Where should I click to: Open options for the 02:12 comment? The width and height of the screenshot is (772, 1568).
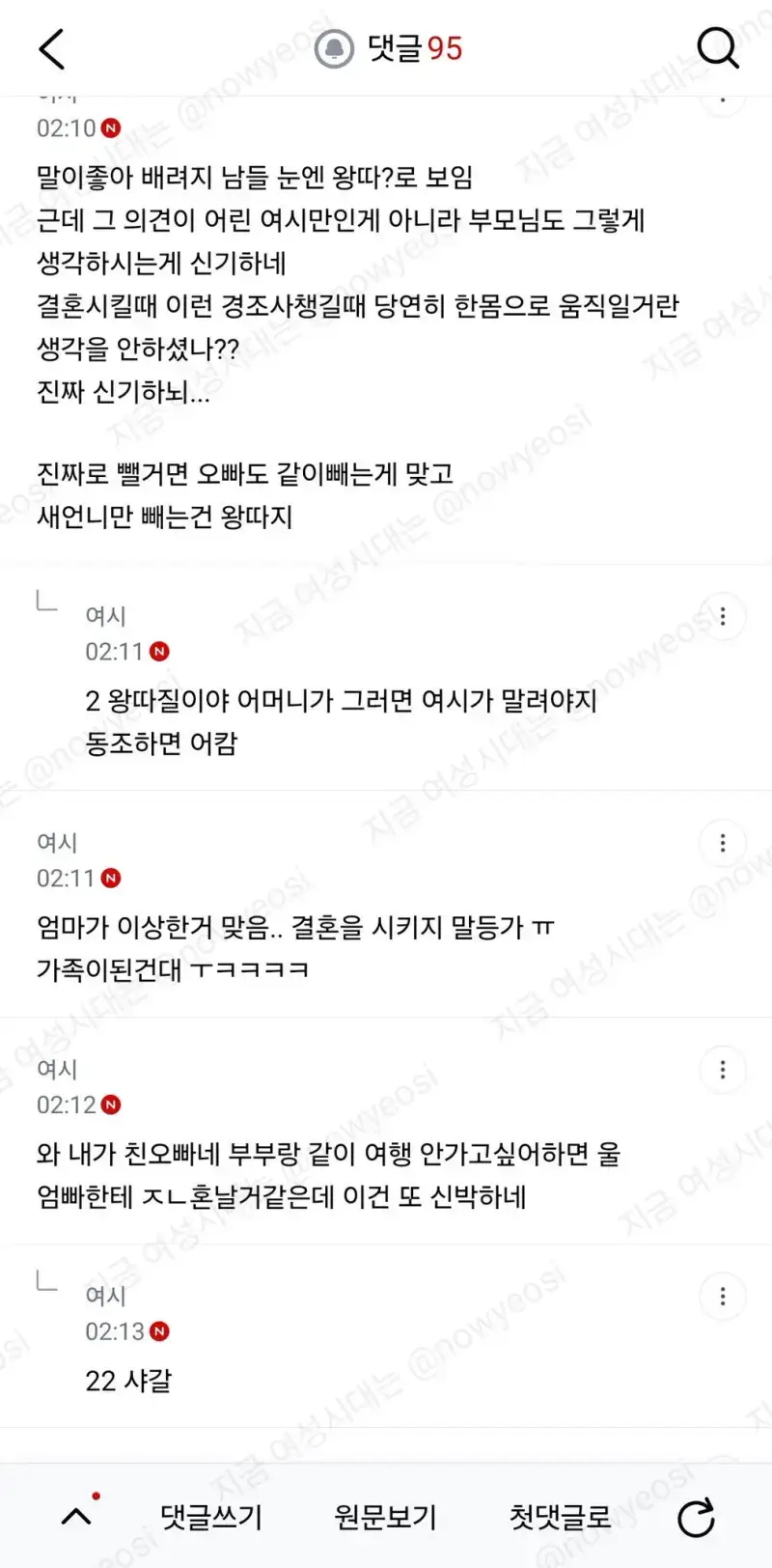click(723, 1070)
